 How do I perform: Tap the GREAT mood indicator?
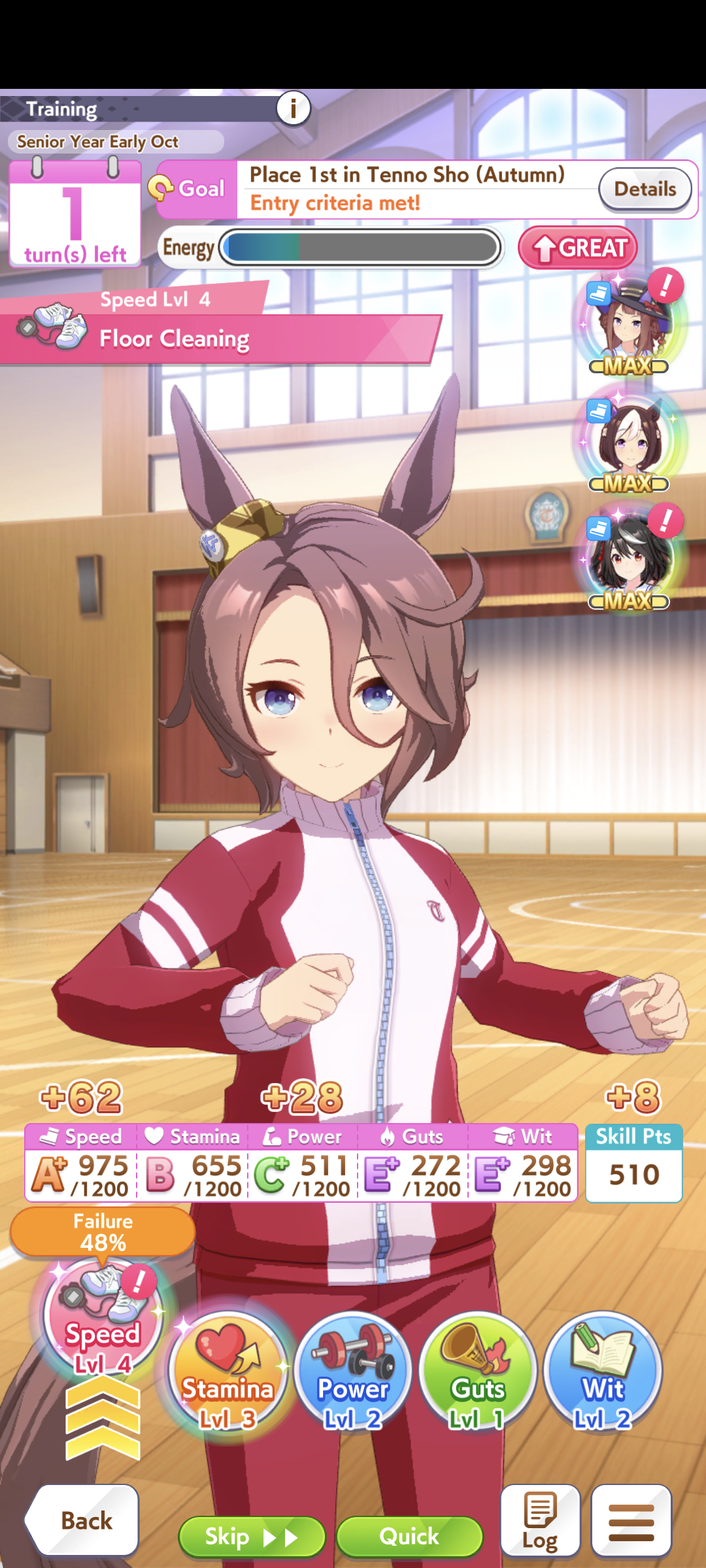[x=578, y=248]
